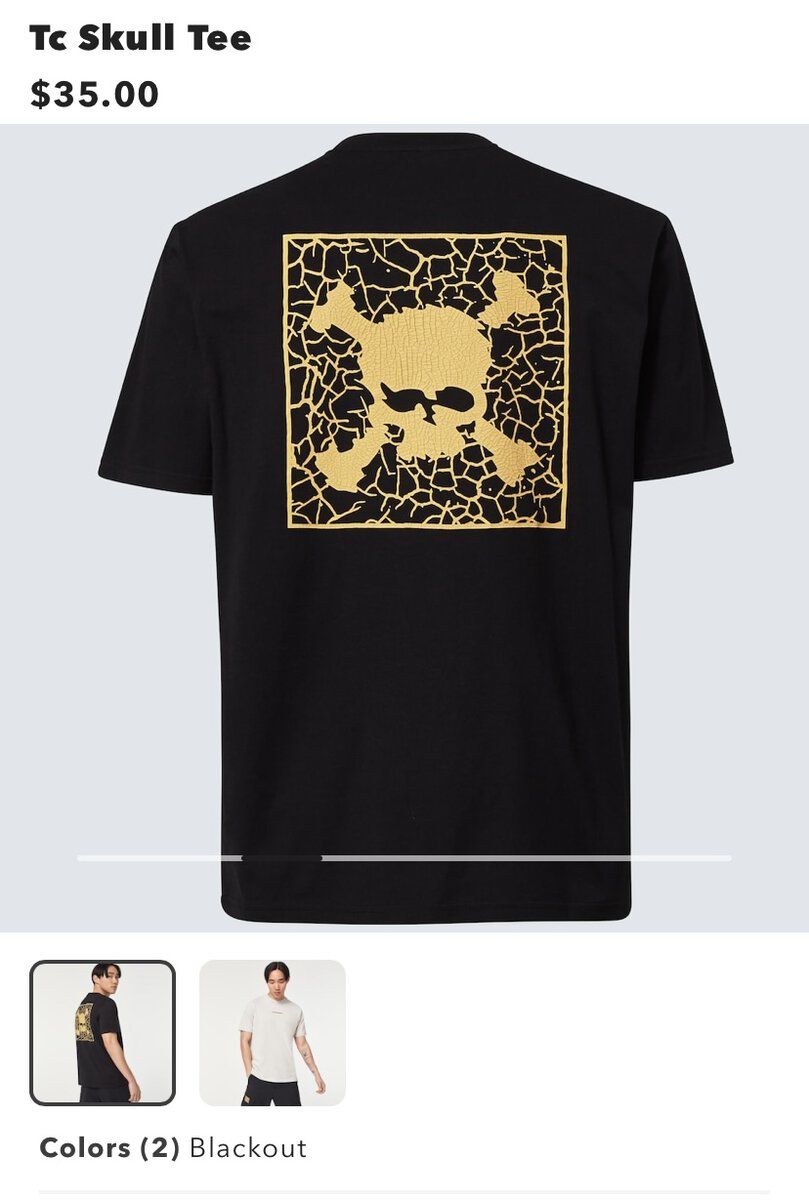Select the light grey tee color
Viewport: 809px width, 1200px height.
272,1032
